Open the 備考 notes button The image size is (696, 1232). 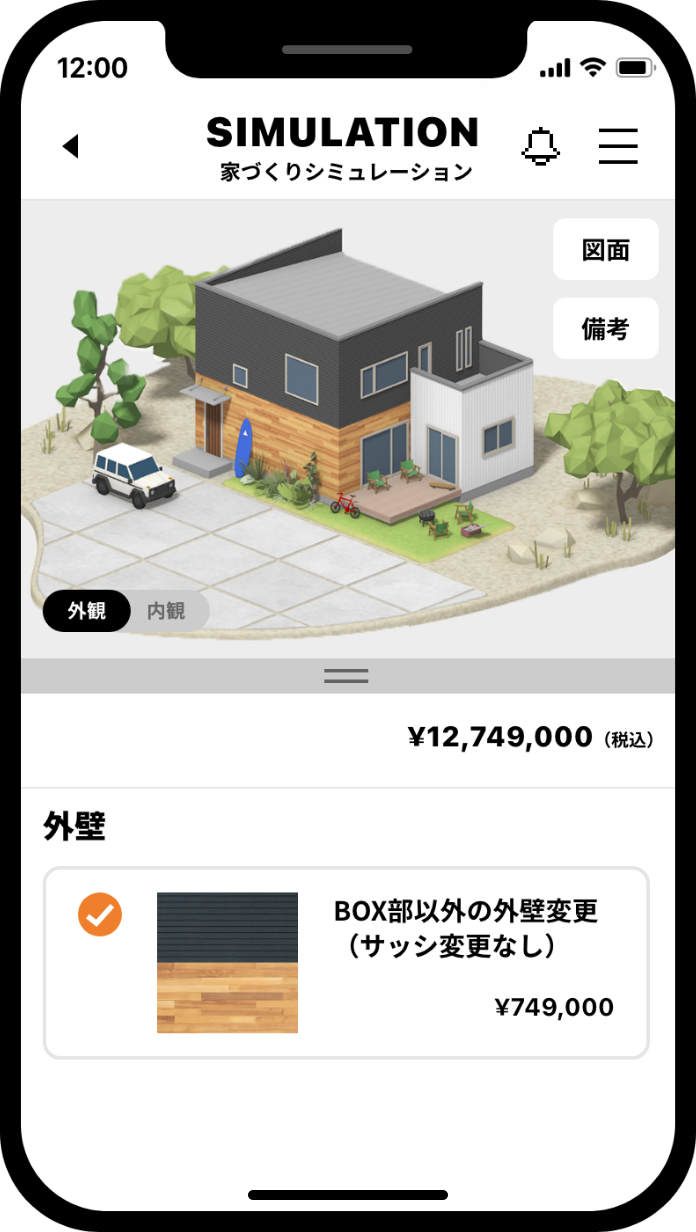tap(605, 329)
